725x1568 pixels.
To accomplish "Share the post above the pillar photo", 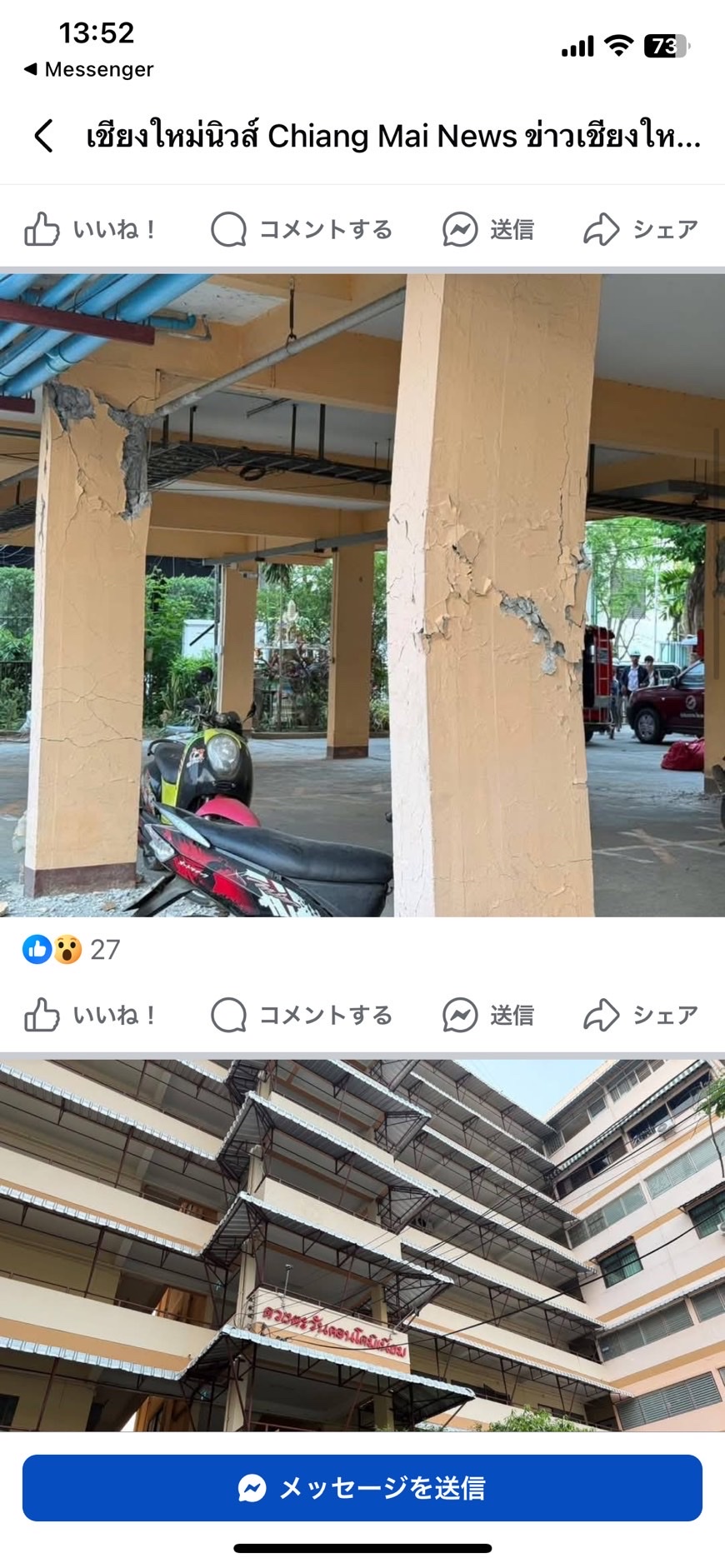I will pyautogui.click(x=640, y=229).
